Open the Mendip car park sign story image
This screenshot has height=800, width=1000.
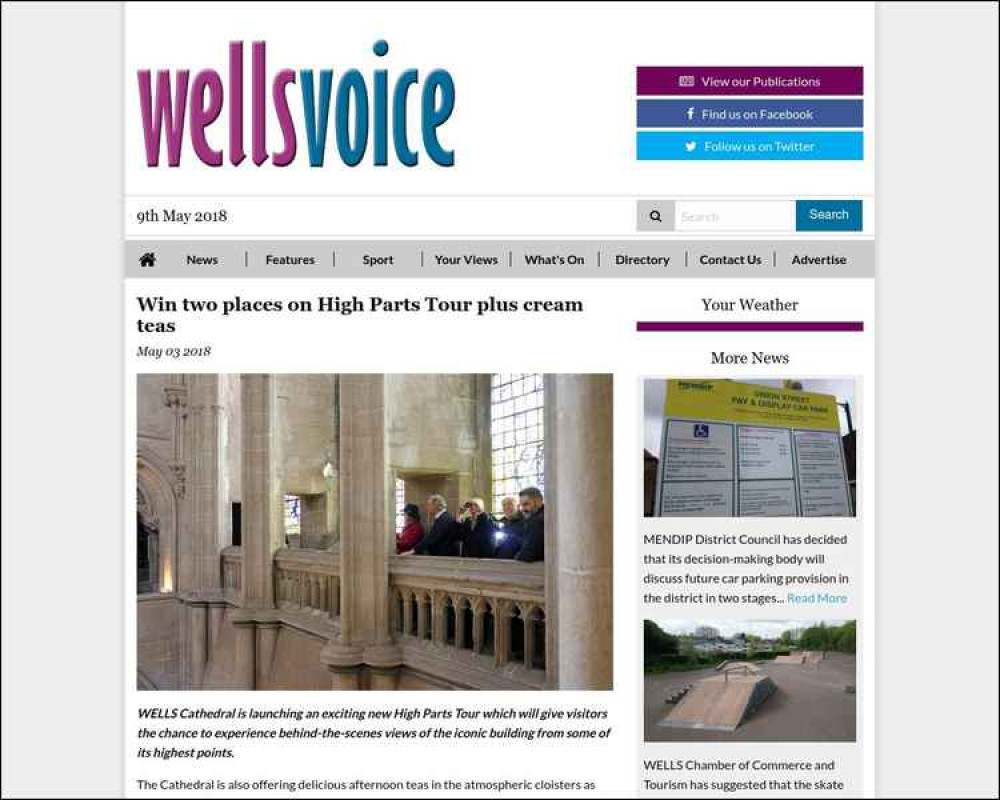749,447
